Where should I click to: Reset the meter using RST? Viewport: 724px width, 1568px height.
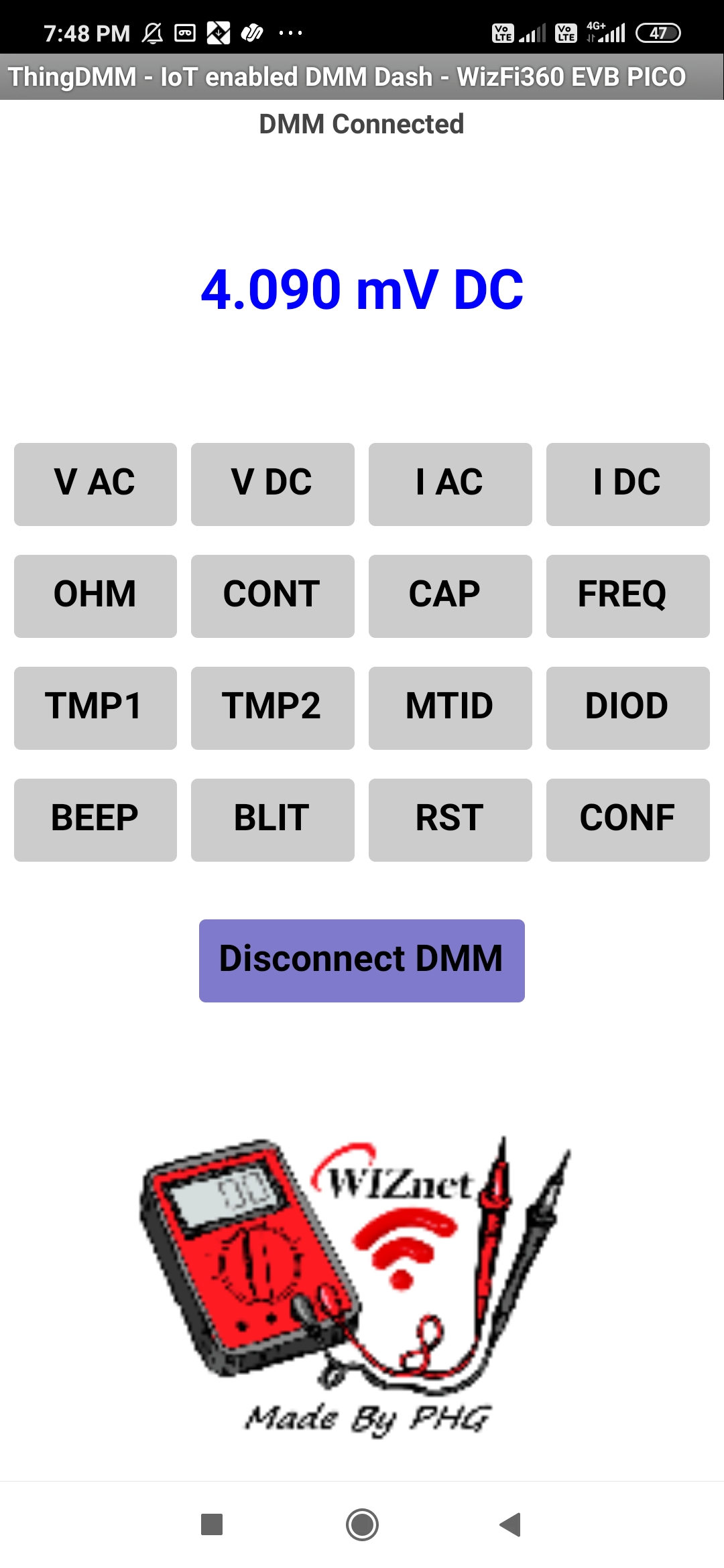450,818
